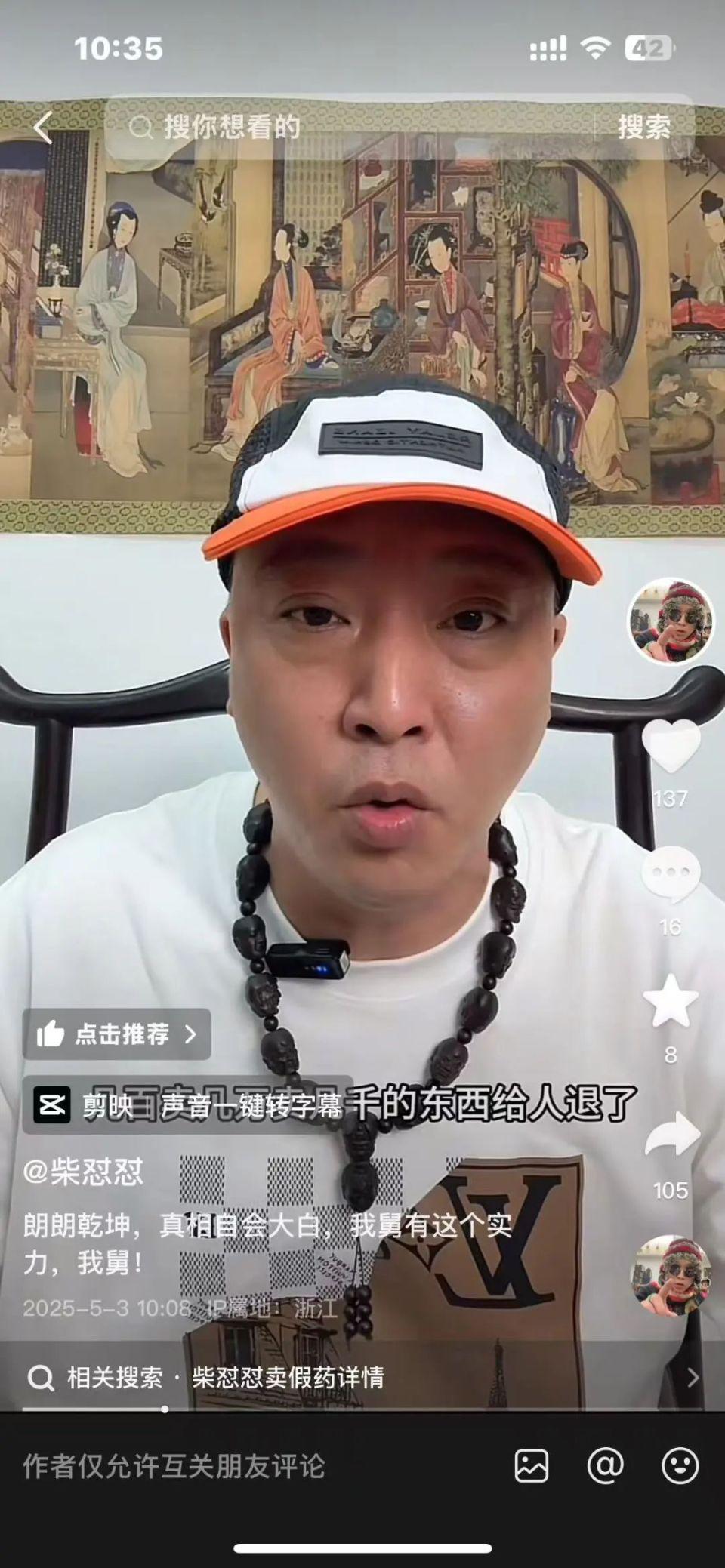Like this video with the heart icon
Screen dimensions: 725x1568
click(671, 745)
